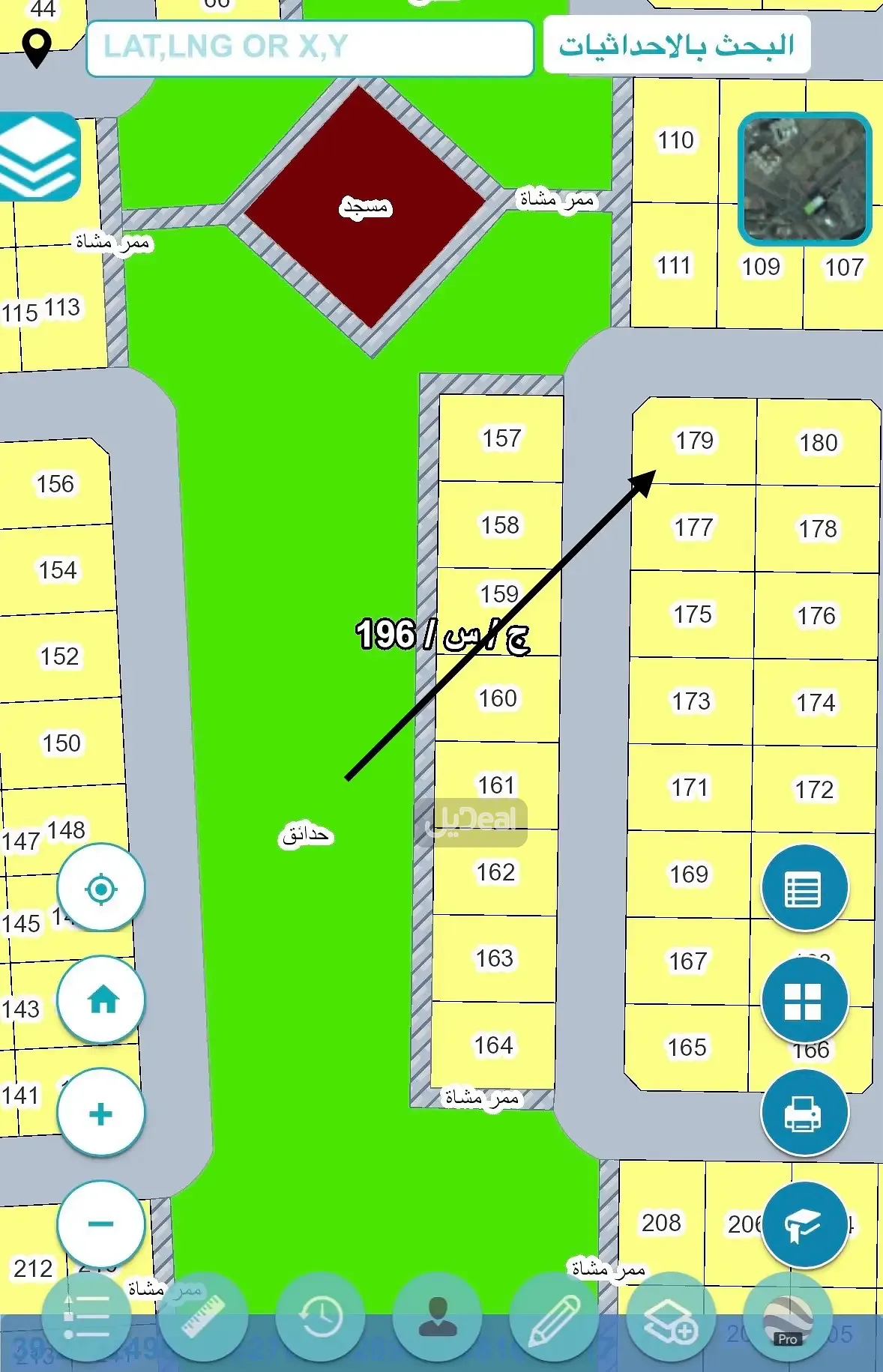The image size is (883, 1372).
Task: Tap the coordinates input field
Action: [x=309, y=48]
